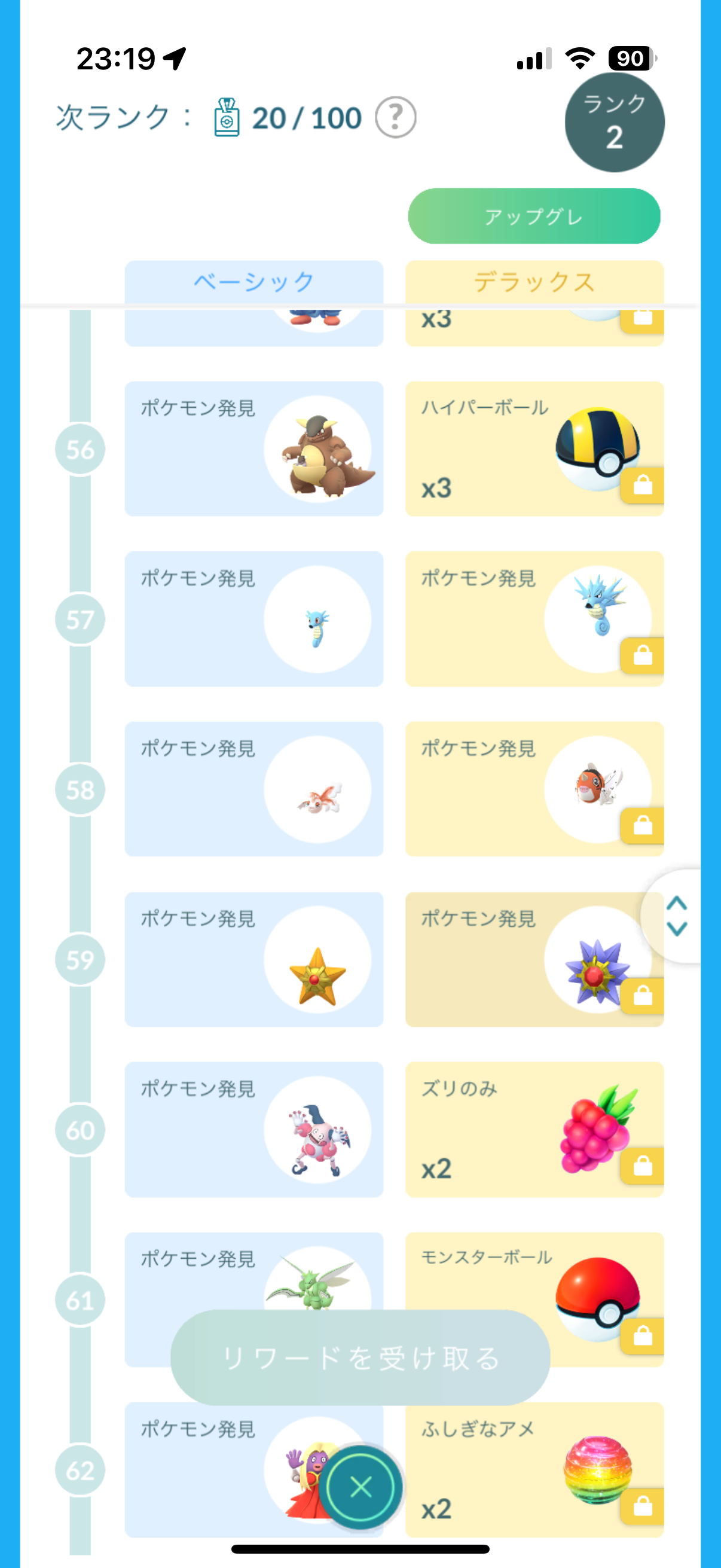
Task: Open the help question mark icon
Action: [396, 117]
